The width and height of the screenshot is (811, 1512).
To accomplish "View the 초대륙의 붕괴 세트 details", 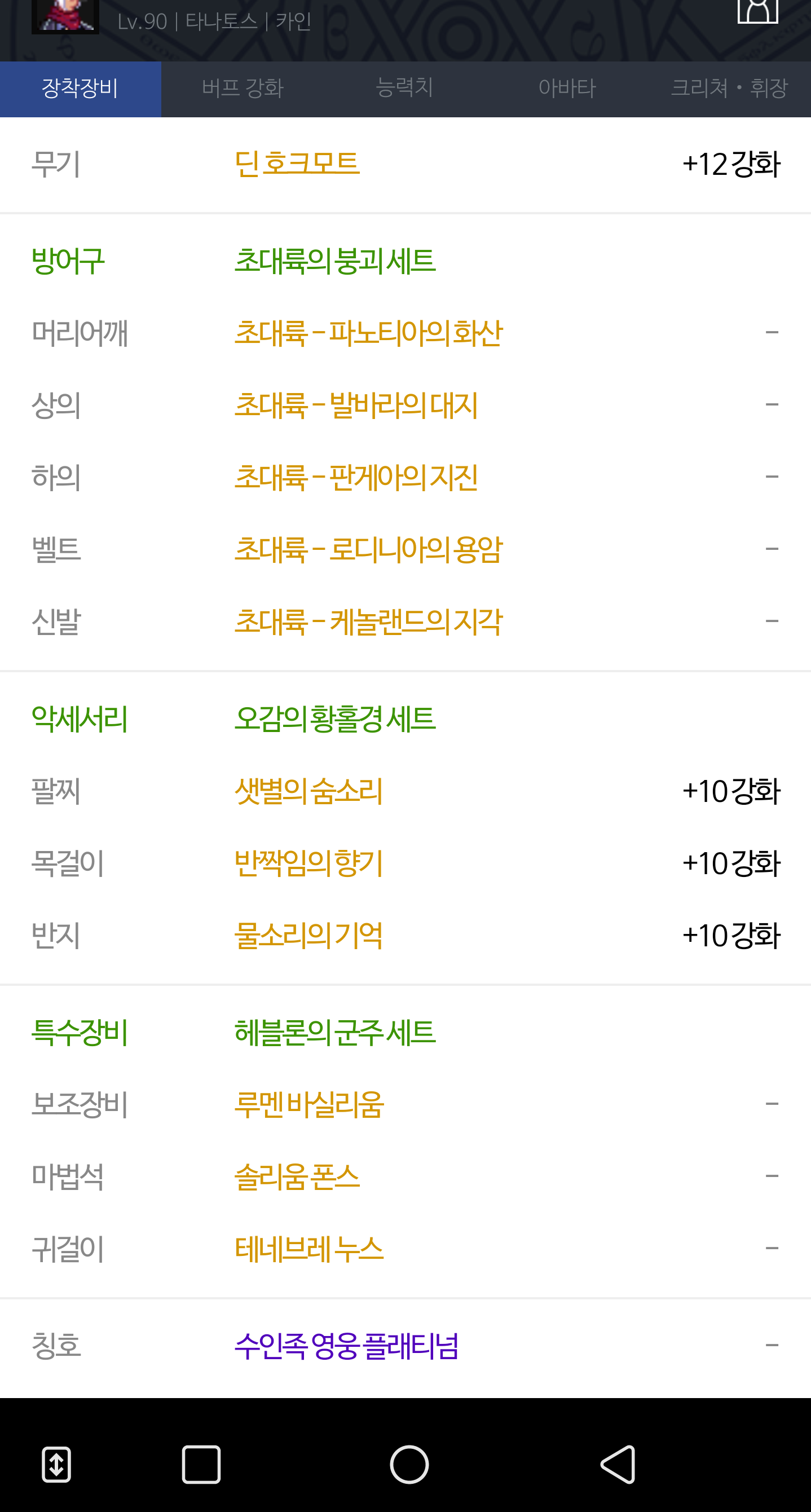I will [x=335, y=261].
